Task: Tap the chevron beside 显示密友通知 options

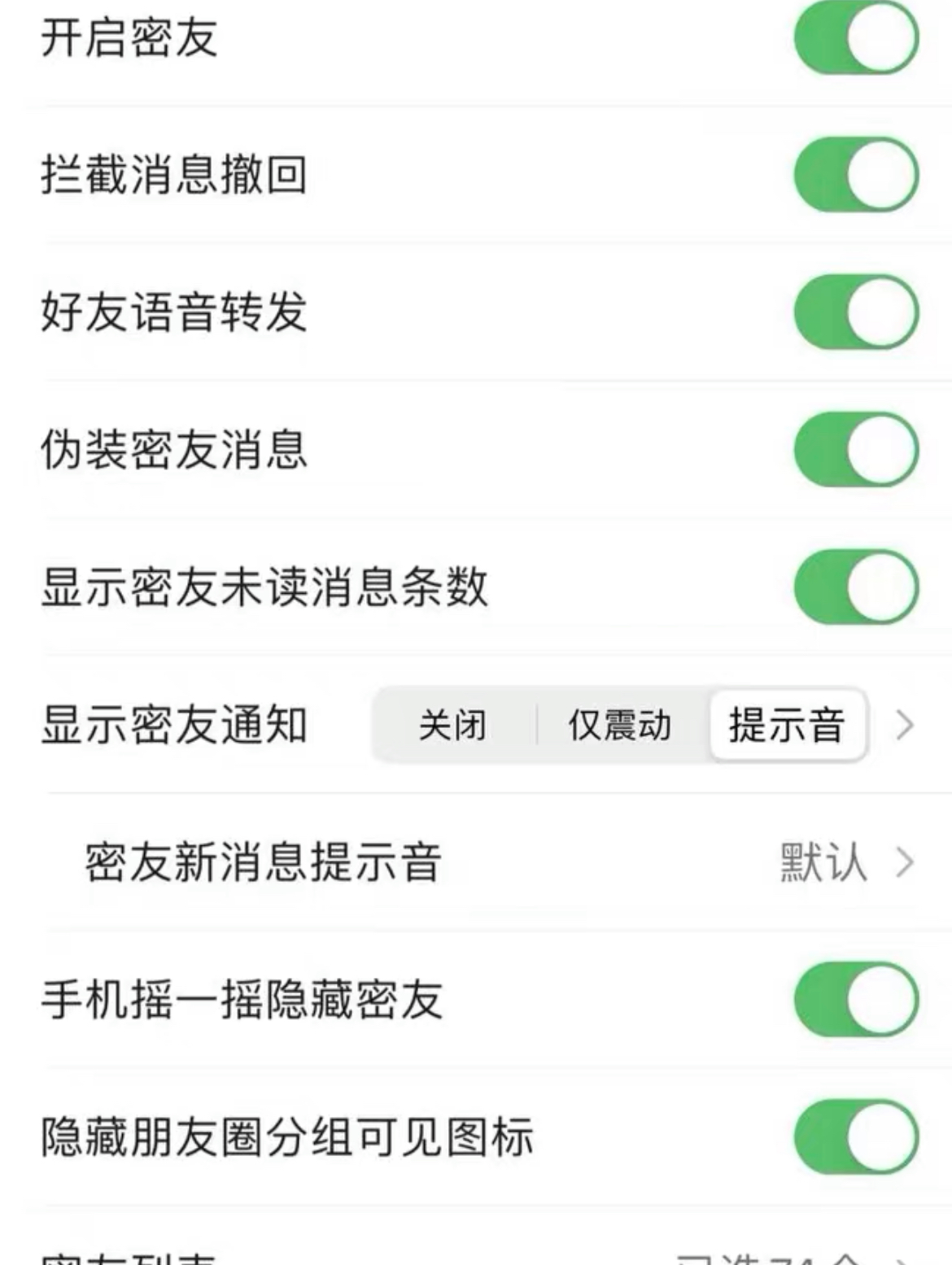Action: (905, 725)
